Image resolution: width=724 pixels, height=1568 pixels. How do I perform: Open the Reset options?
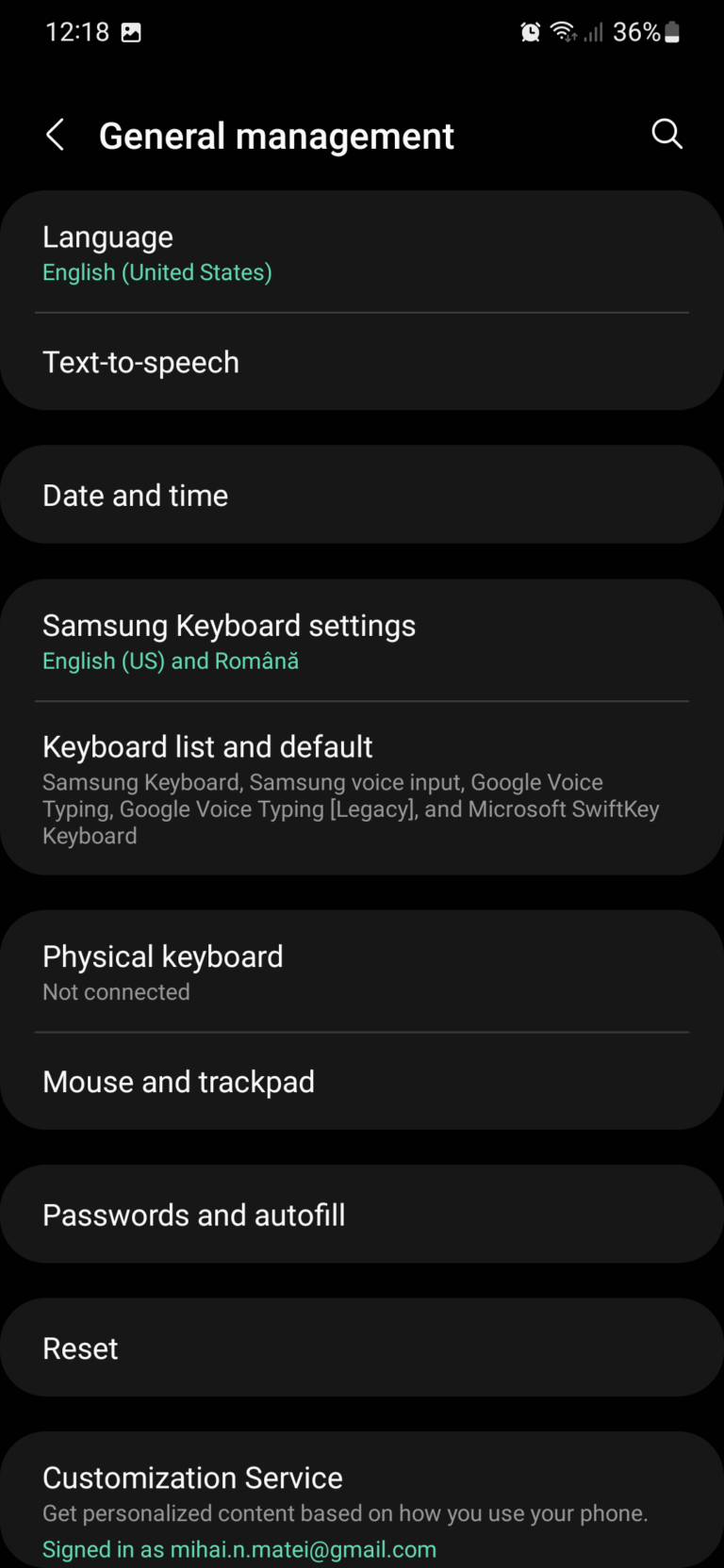(x=362, y=1347)
